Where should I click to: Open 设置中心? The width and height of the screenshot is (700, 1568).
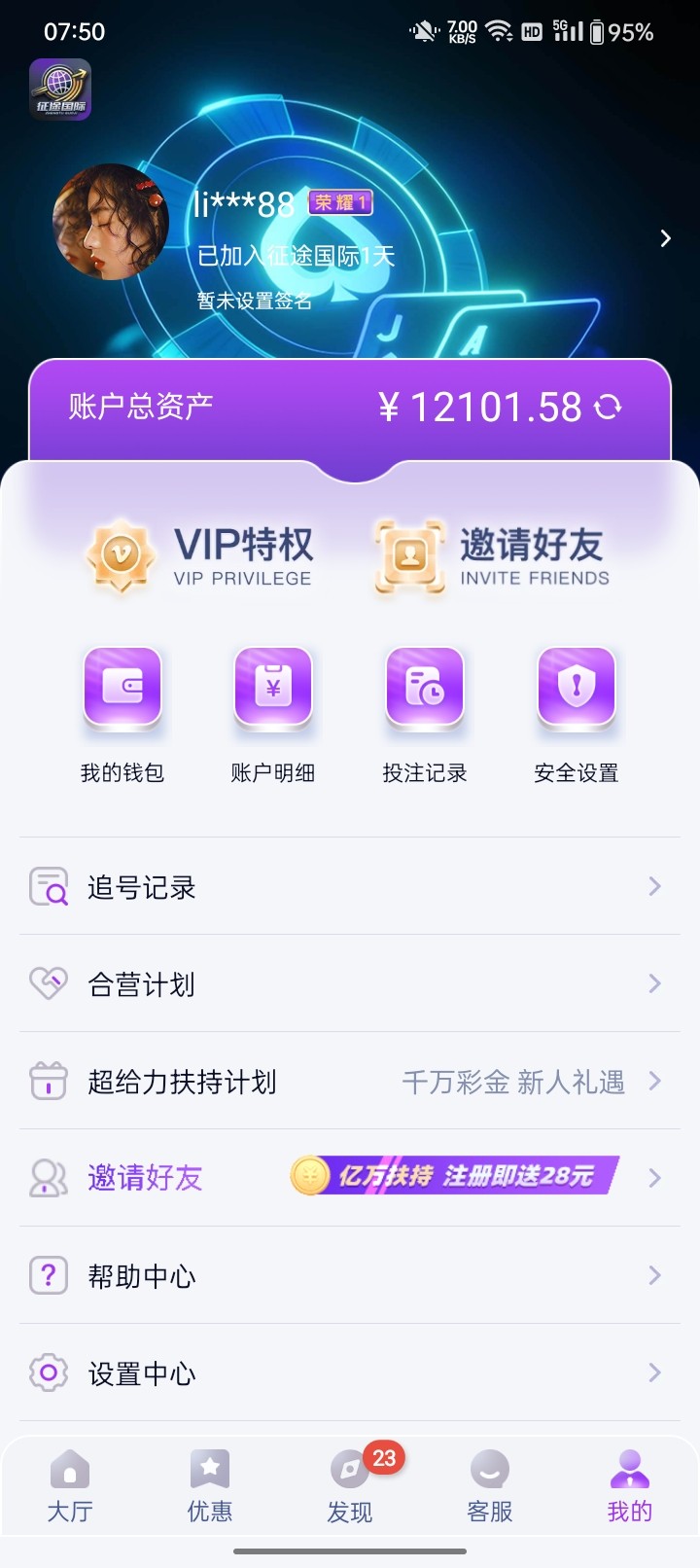pyautogui.click(x=350, y=1372)
